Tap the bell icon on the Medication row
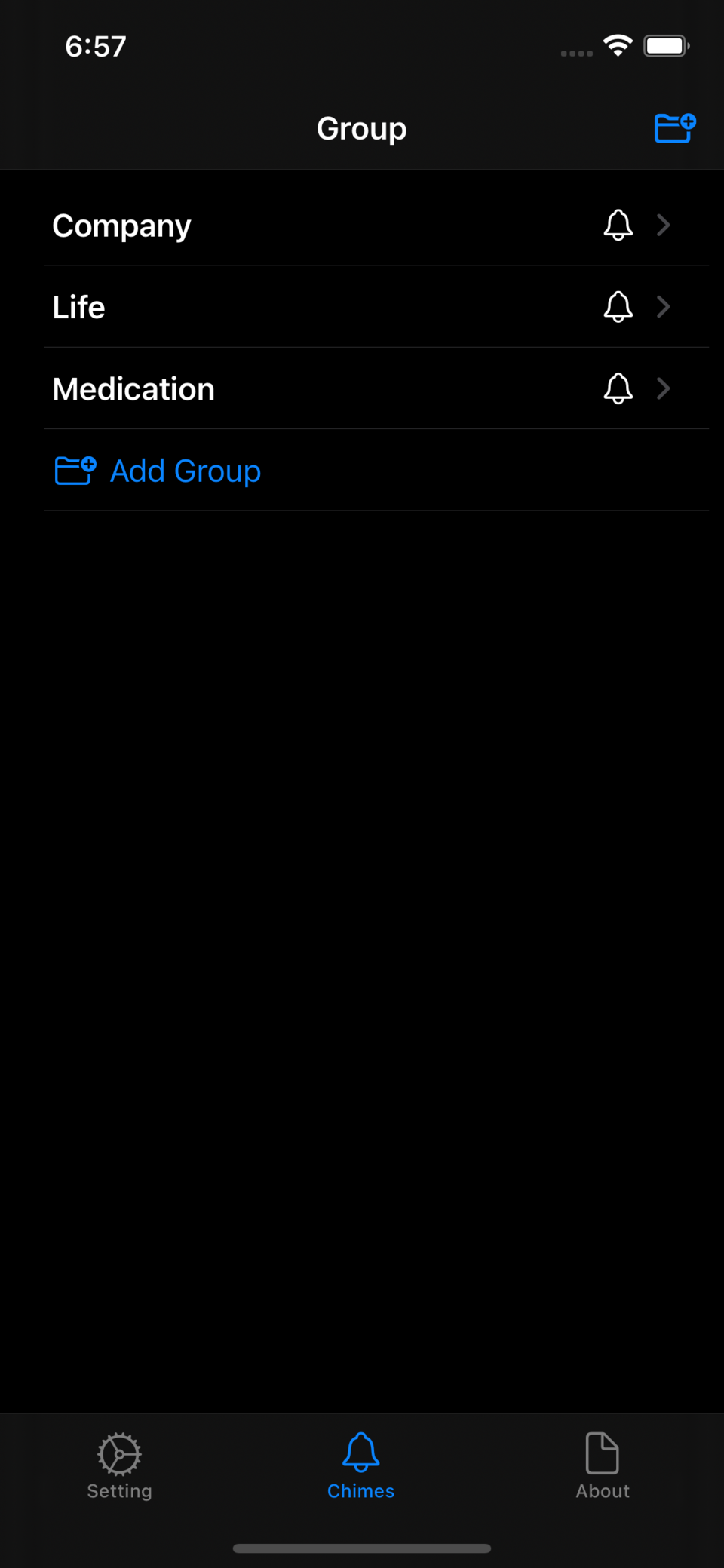This screenshot has height=1568, width=724. pyautogui.click(x=618, y=388)
